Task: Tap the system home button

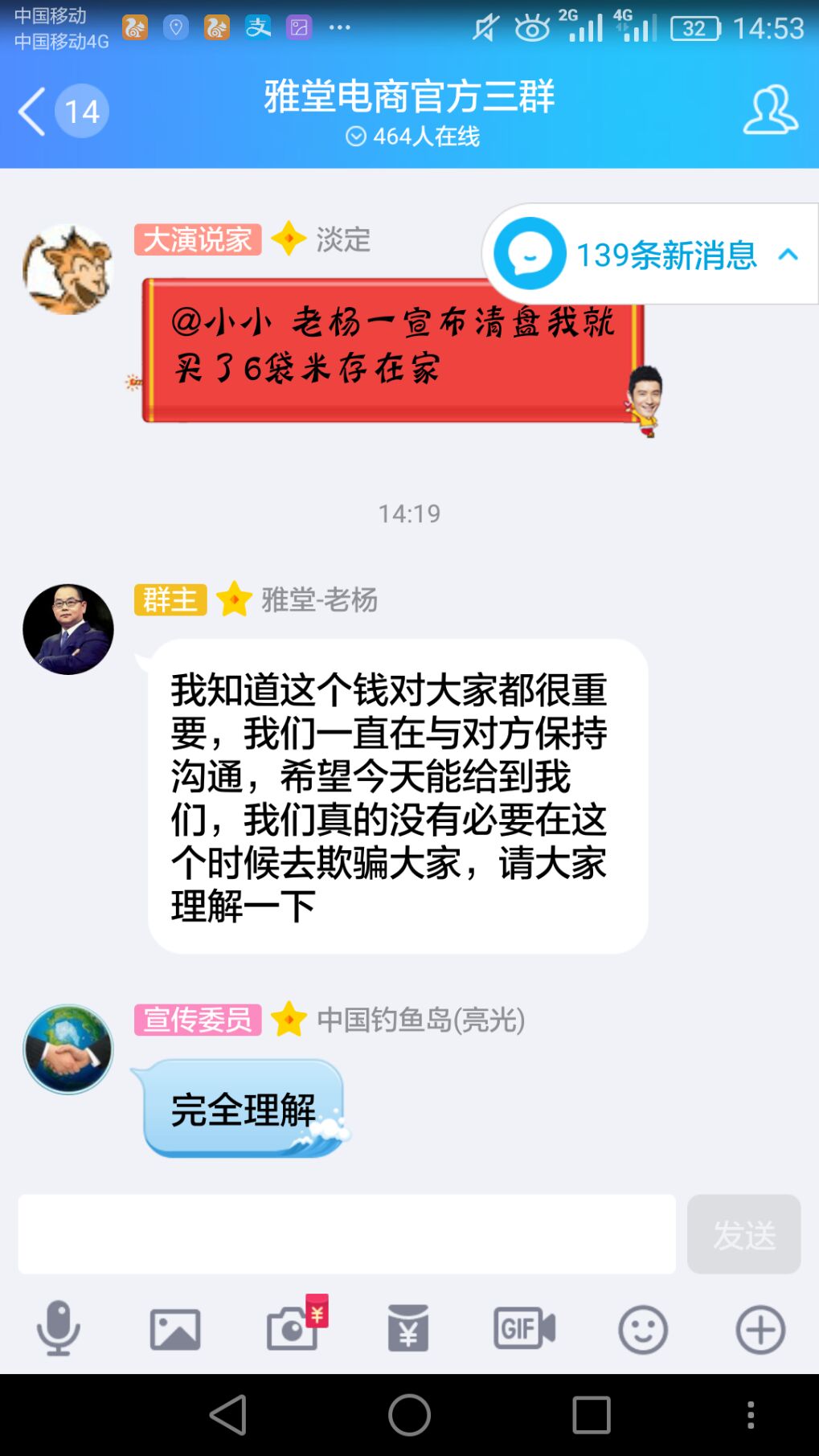Action: (409, 1415)
